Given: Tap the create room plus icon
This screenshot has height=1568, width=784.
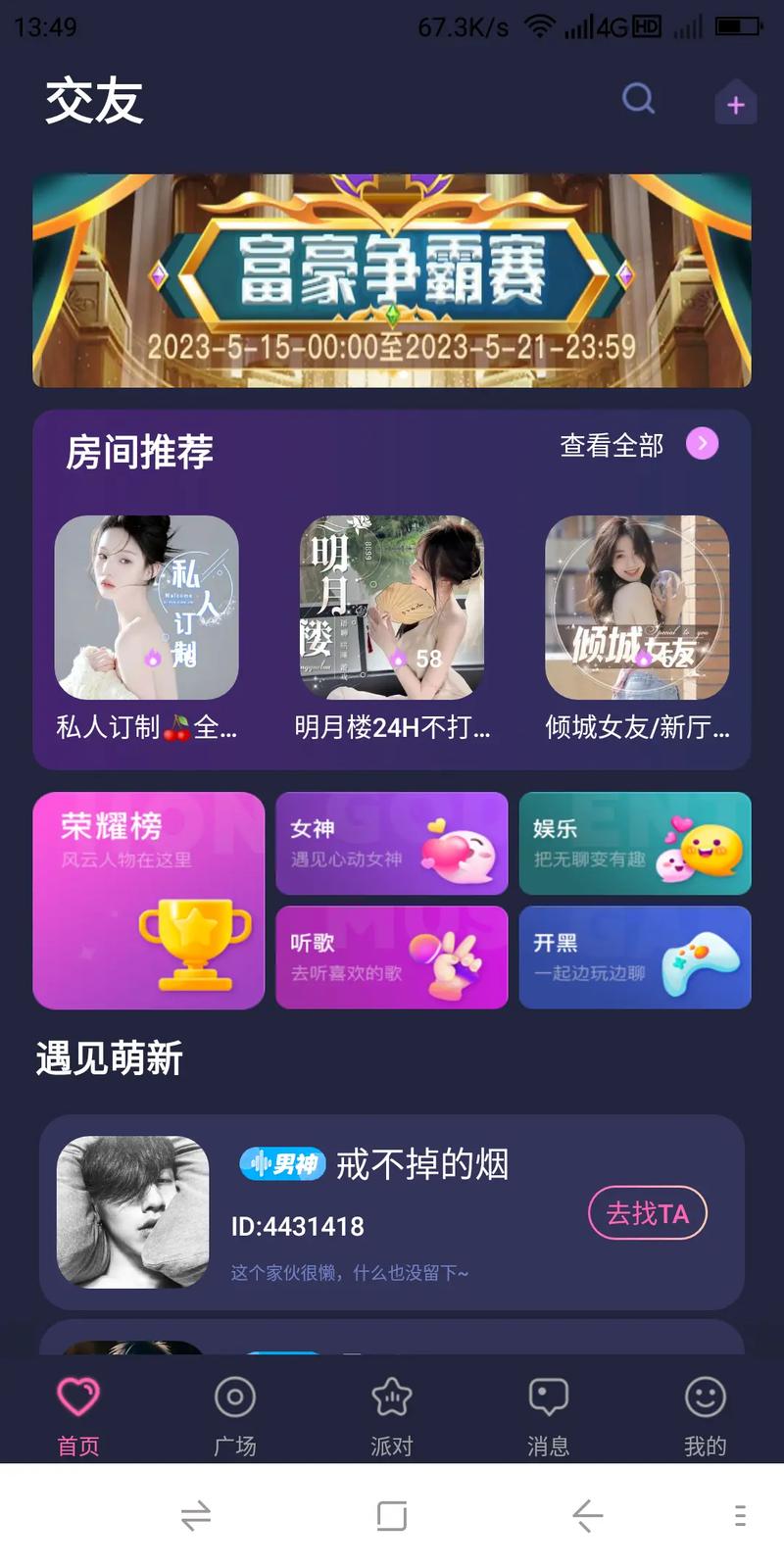Looking at the screenshot, I should 735,103.
